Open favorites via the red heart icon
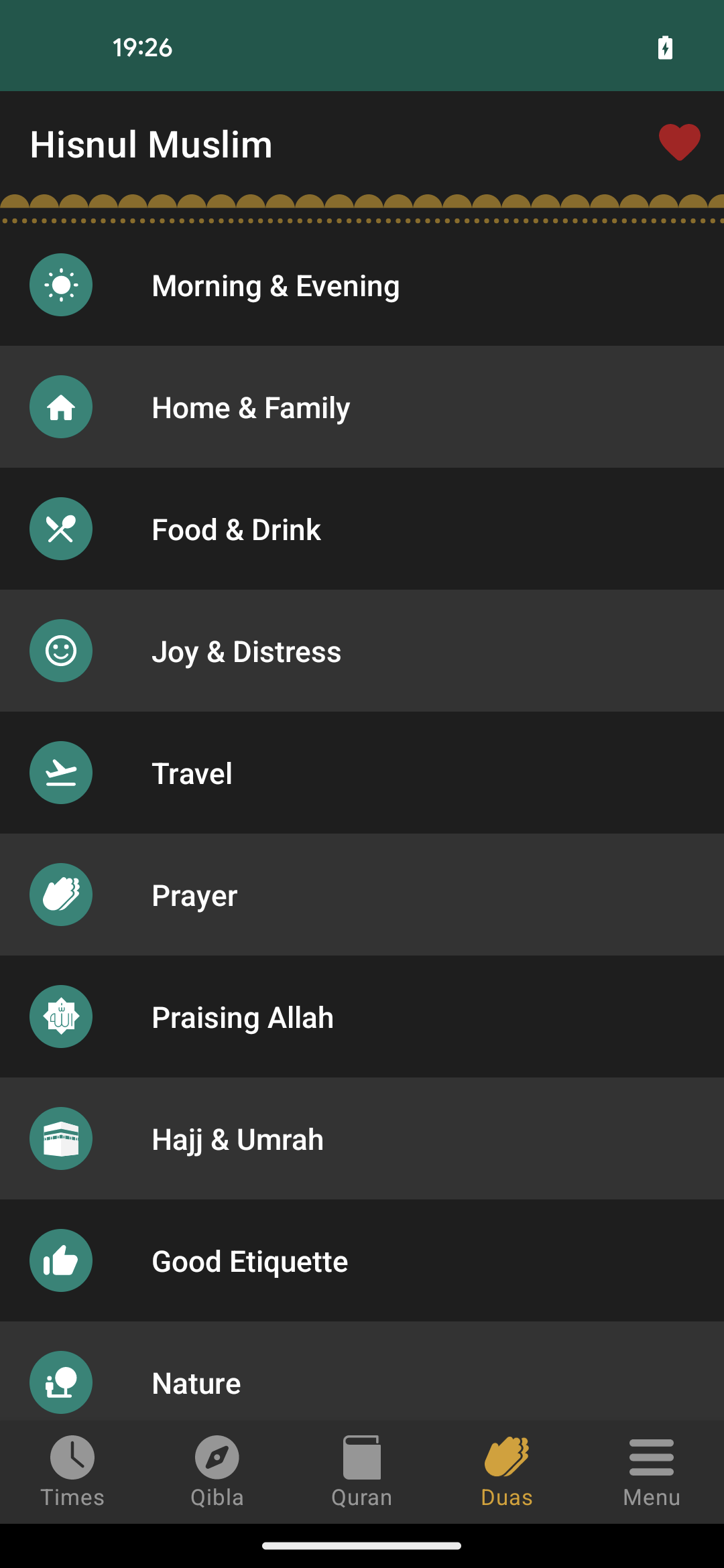 679,143
